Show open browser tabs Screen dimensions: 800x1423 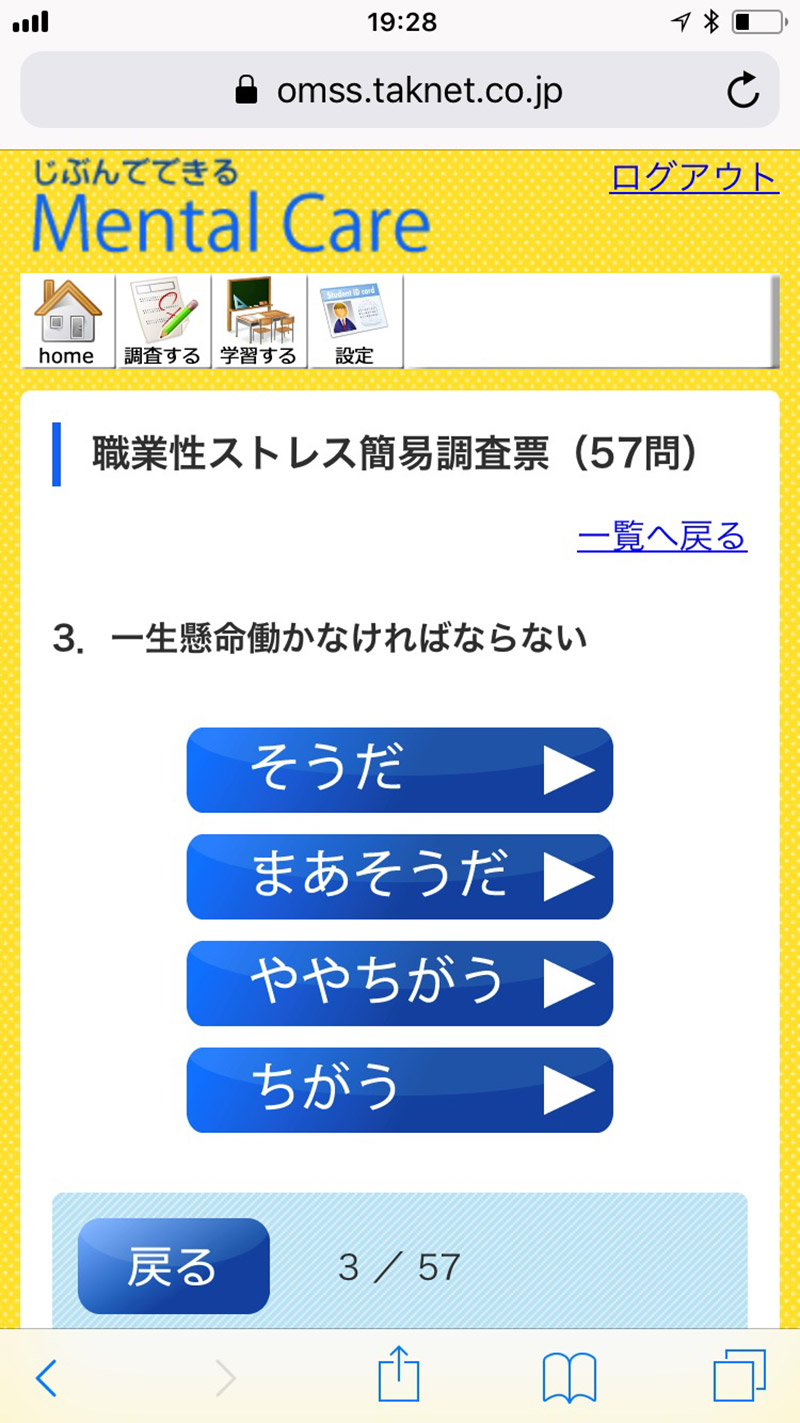click(739, 1376)
